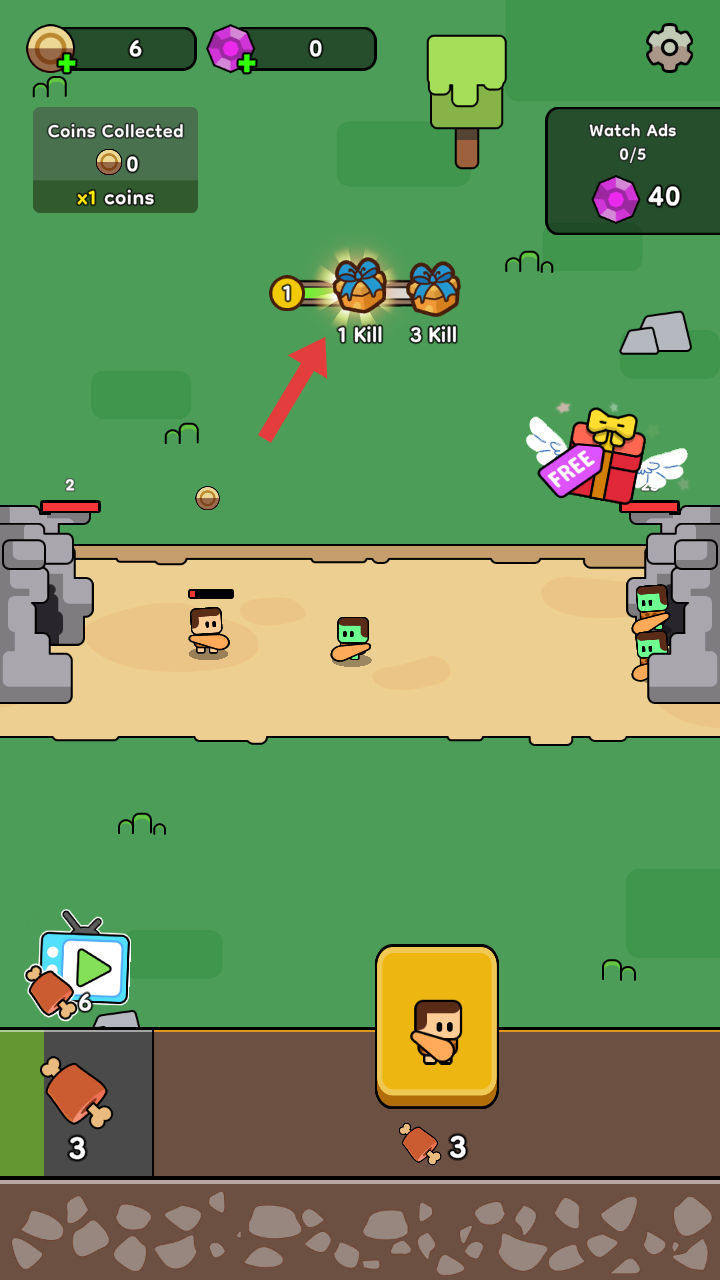Add more coins with the plus

[x=67, y=64]
